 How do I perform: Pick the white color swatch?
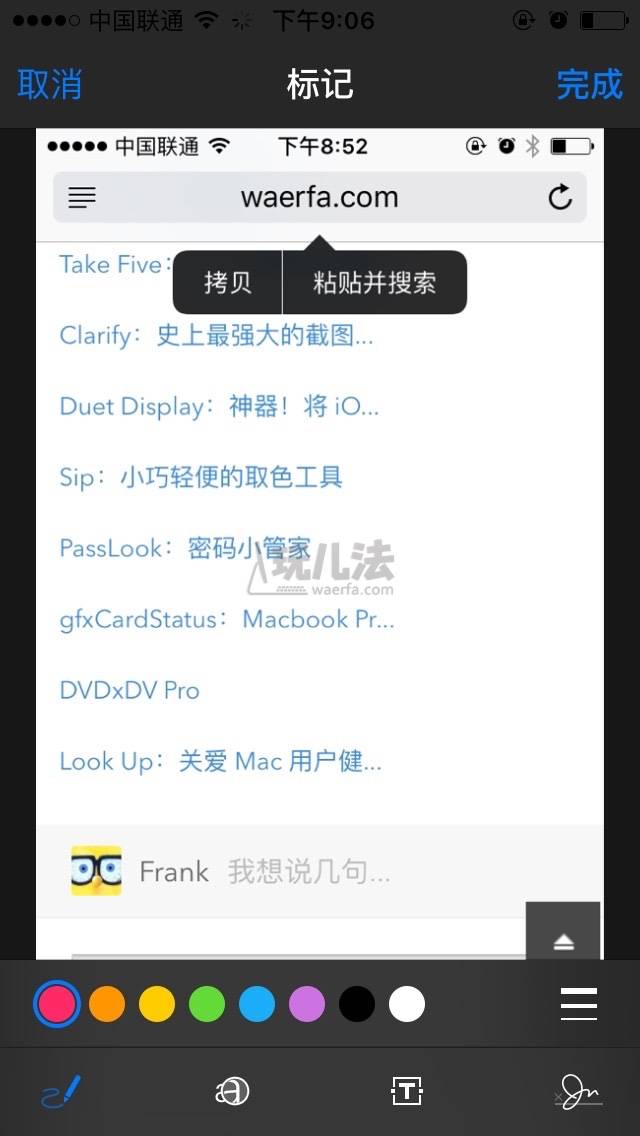(407, 1004)
